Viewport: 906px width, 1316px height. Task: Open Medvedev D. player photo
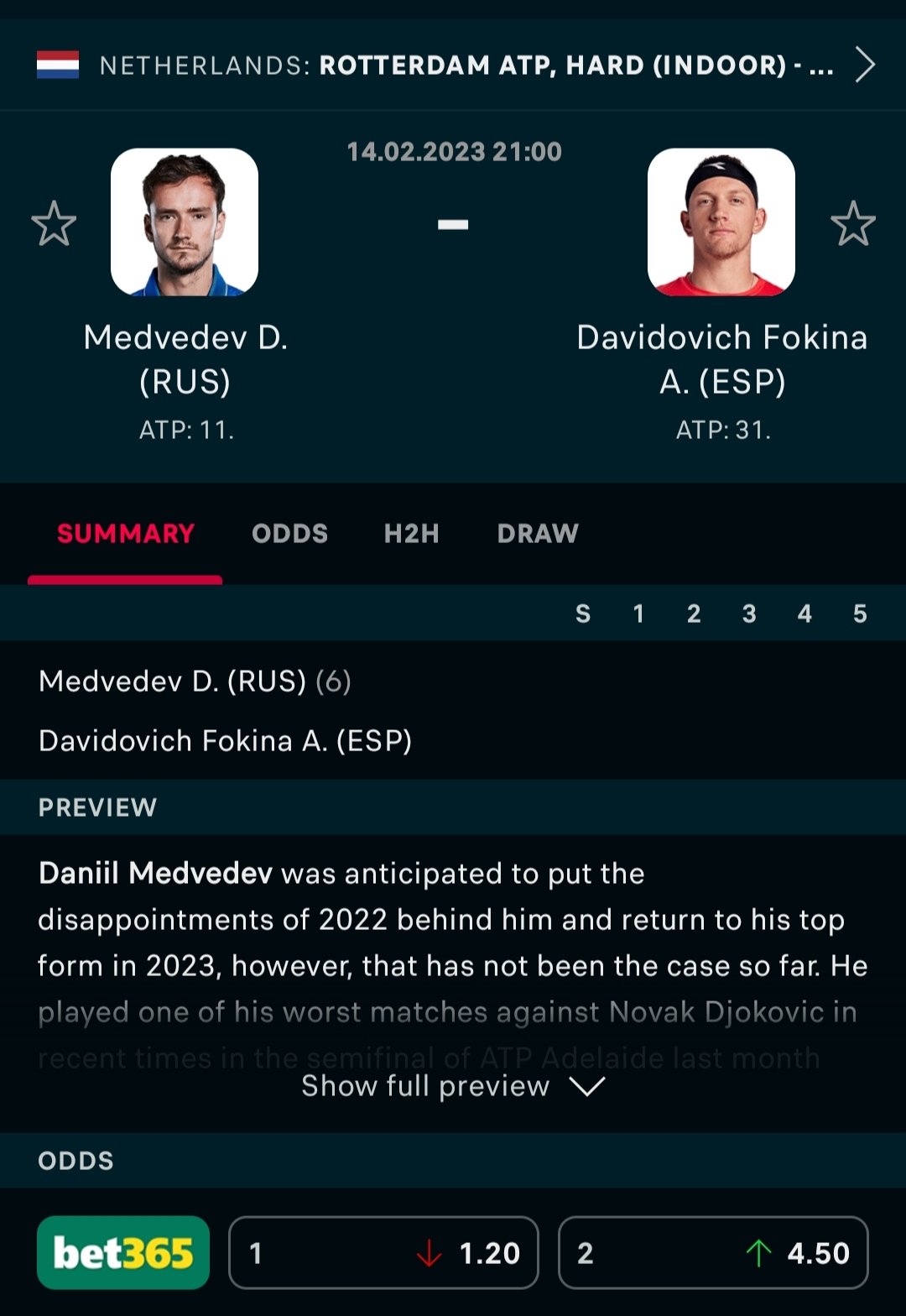point(185,222)
